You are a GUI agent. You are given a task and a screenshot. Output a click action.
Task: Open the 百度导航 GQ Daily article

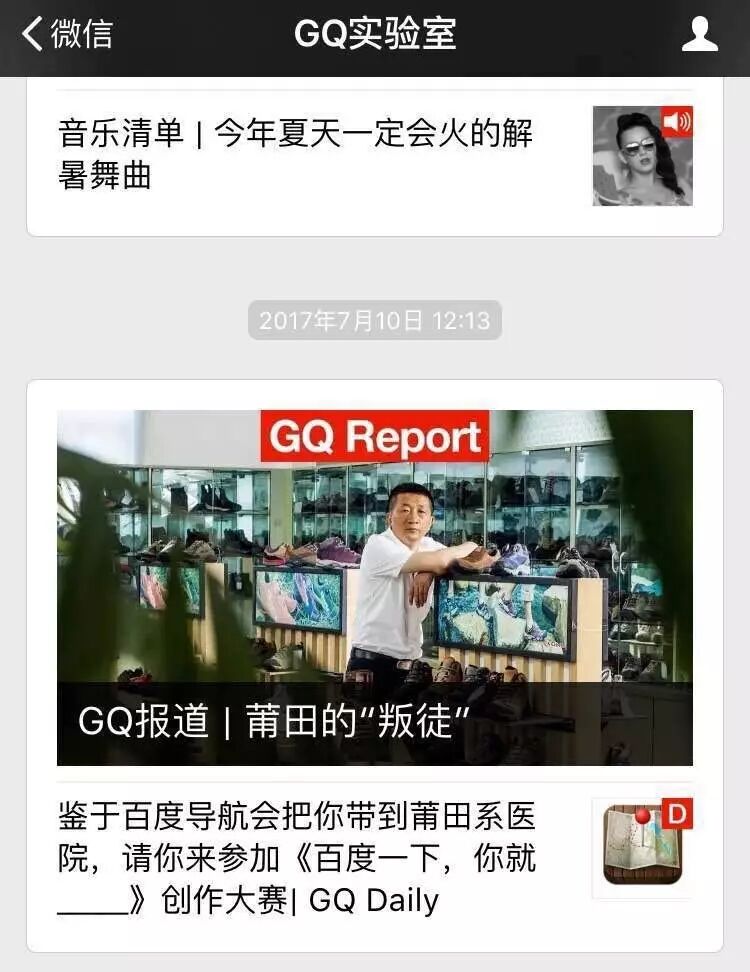[298, 857]
